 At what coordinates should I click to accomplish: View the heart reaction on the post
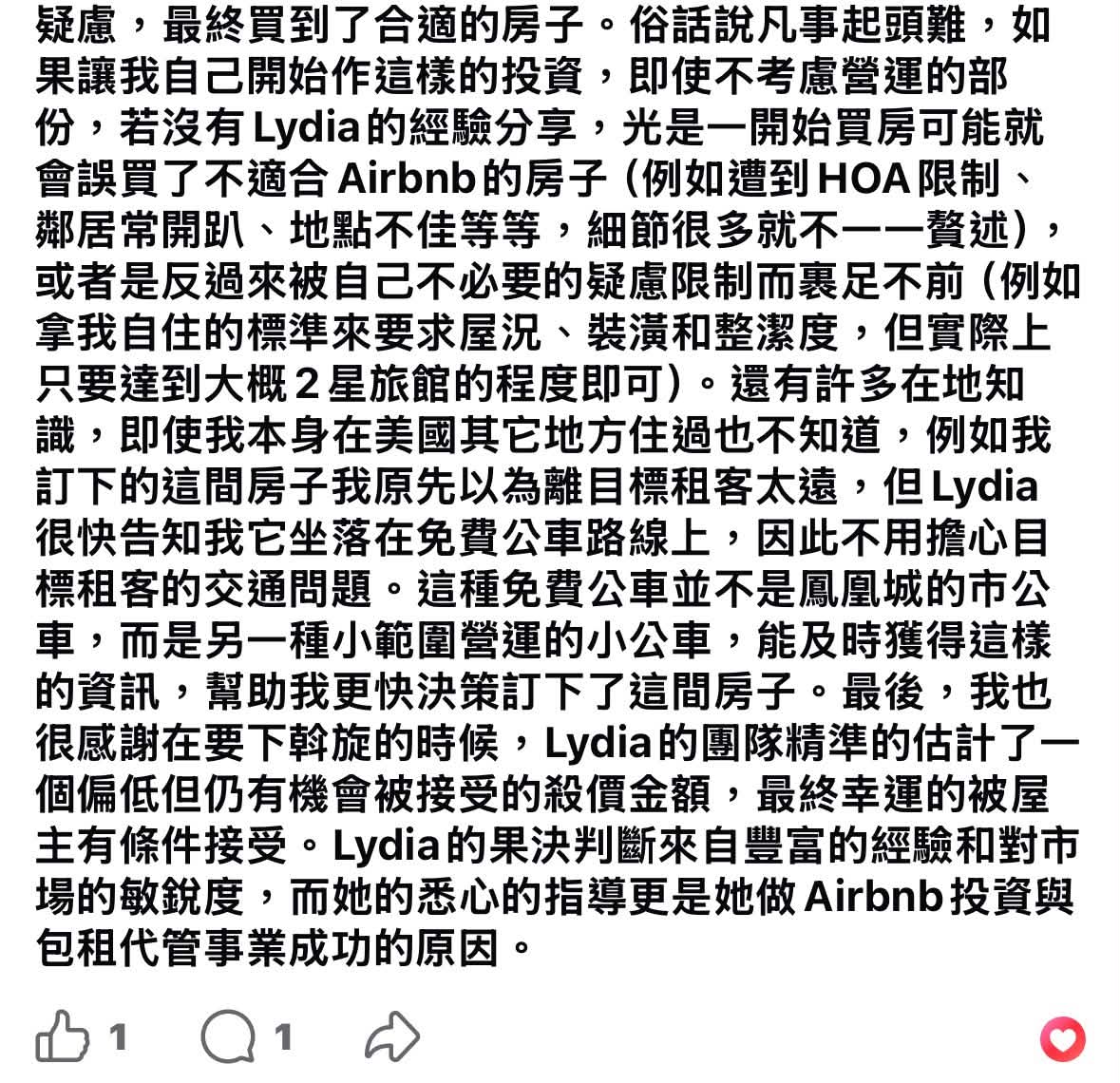pos(1062,1038)
